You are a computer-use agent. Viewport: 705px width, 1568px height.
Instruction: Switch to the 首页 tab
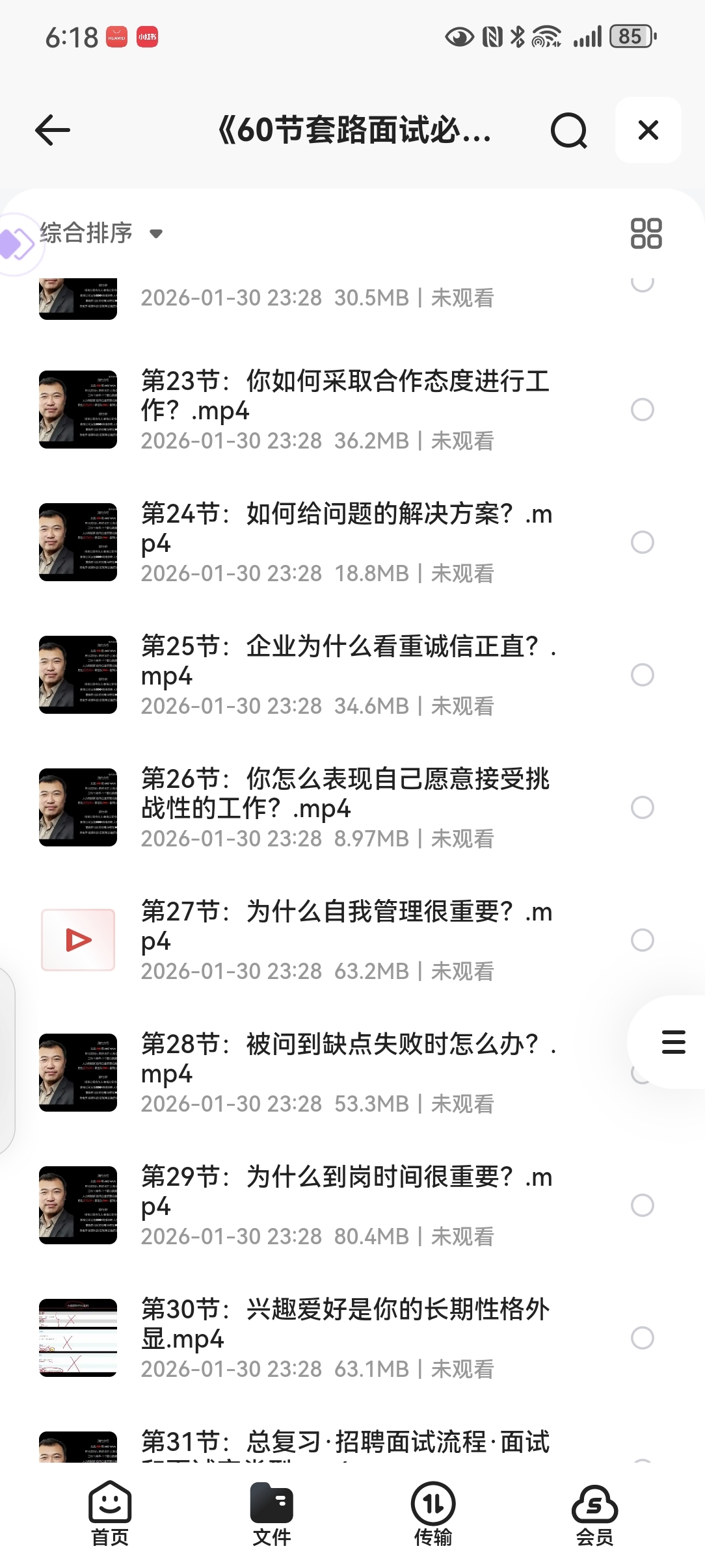110,1513
